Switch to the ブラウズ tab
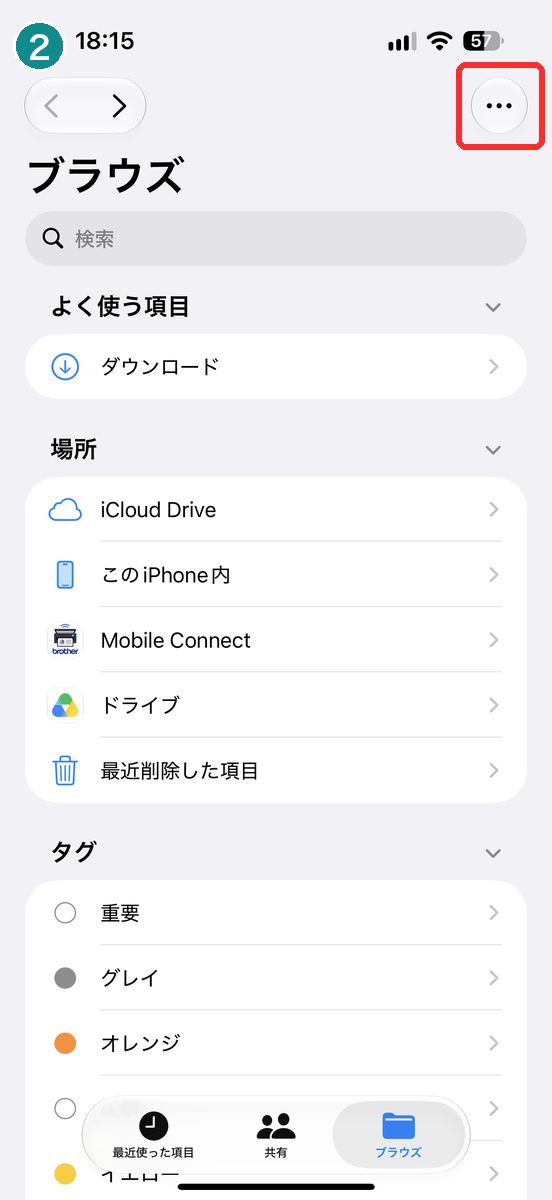The width and height of the screenshot is (552, 1200). click(398, 1134)
